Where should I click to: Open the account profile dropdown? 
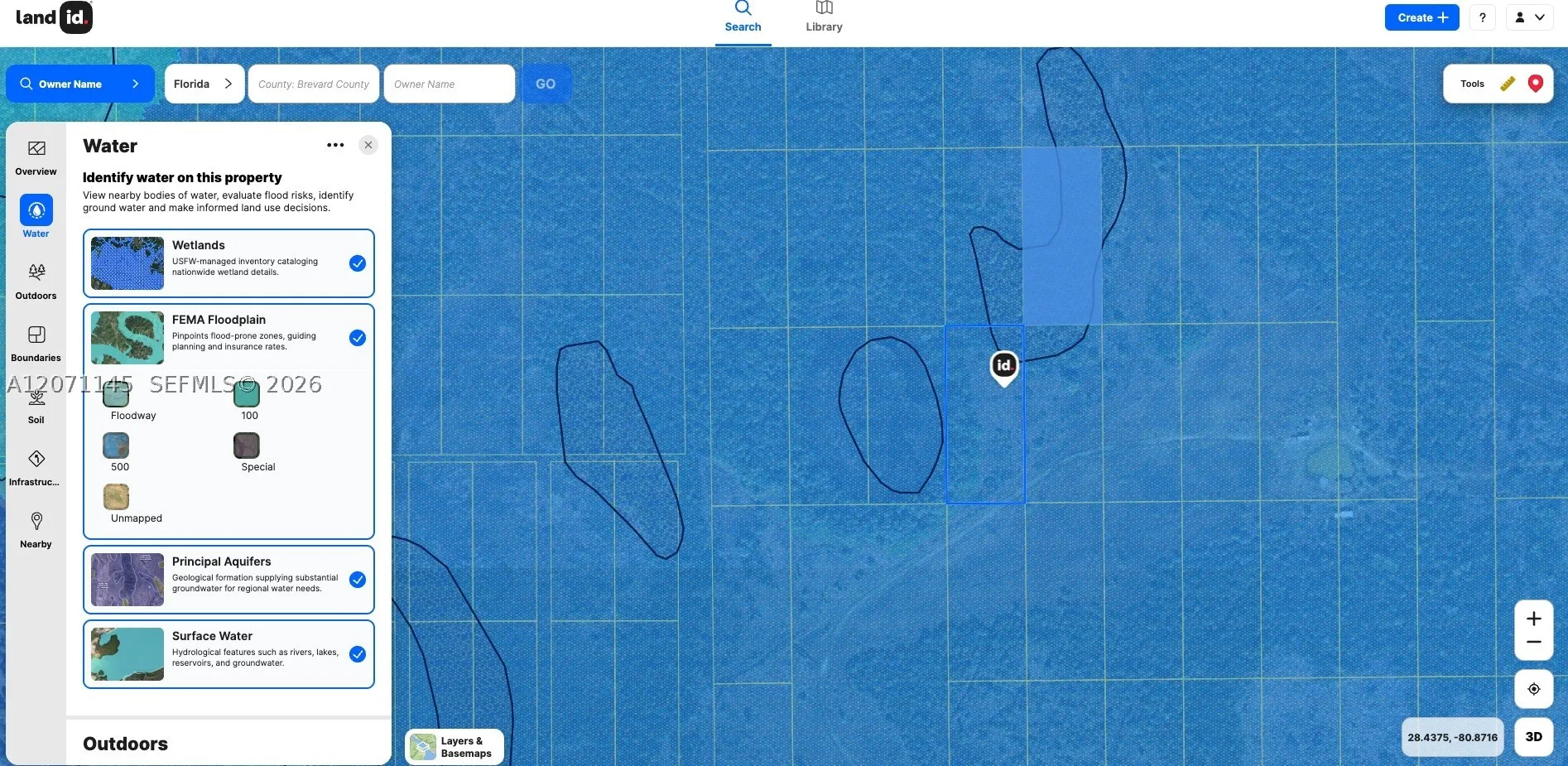pyautogui.click(x=1529, y=17)
